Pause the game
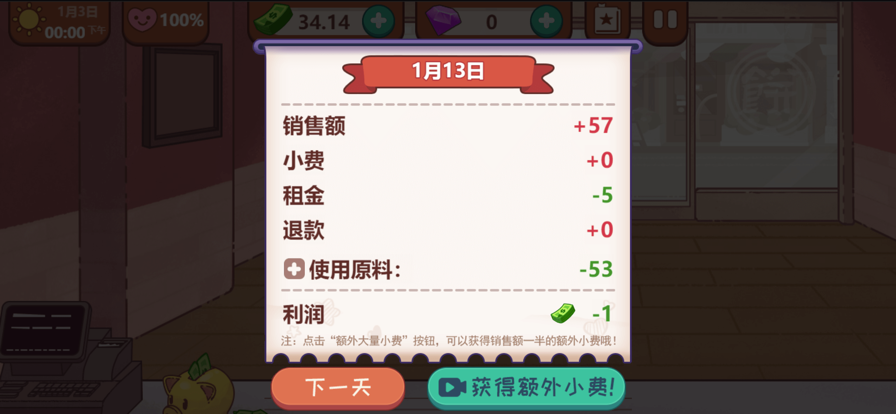The image size is (896, 414). (665, 20)
